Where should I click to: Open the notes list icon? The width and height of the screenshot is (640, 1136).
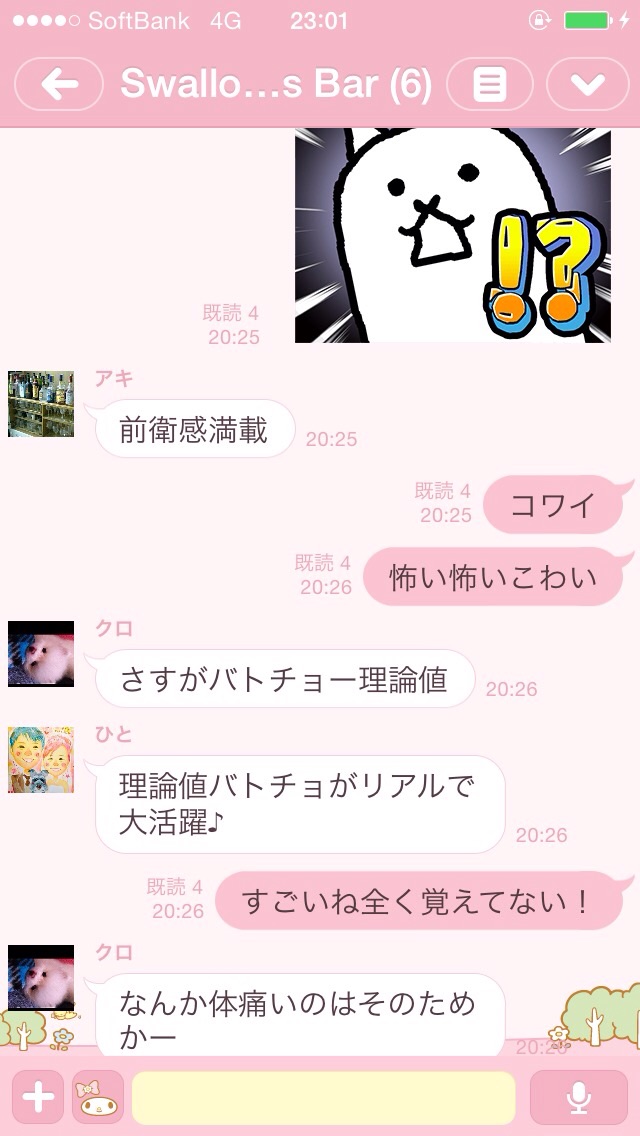[x=489, y=84]
